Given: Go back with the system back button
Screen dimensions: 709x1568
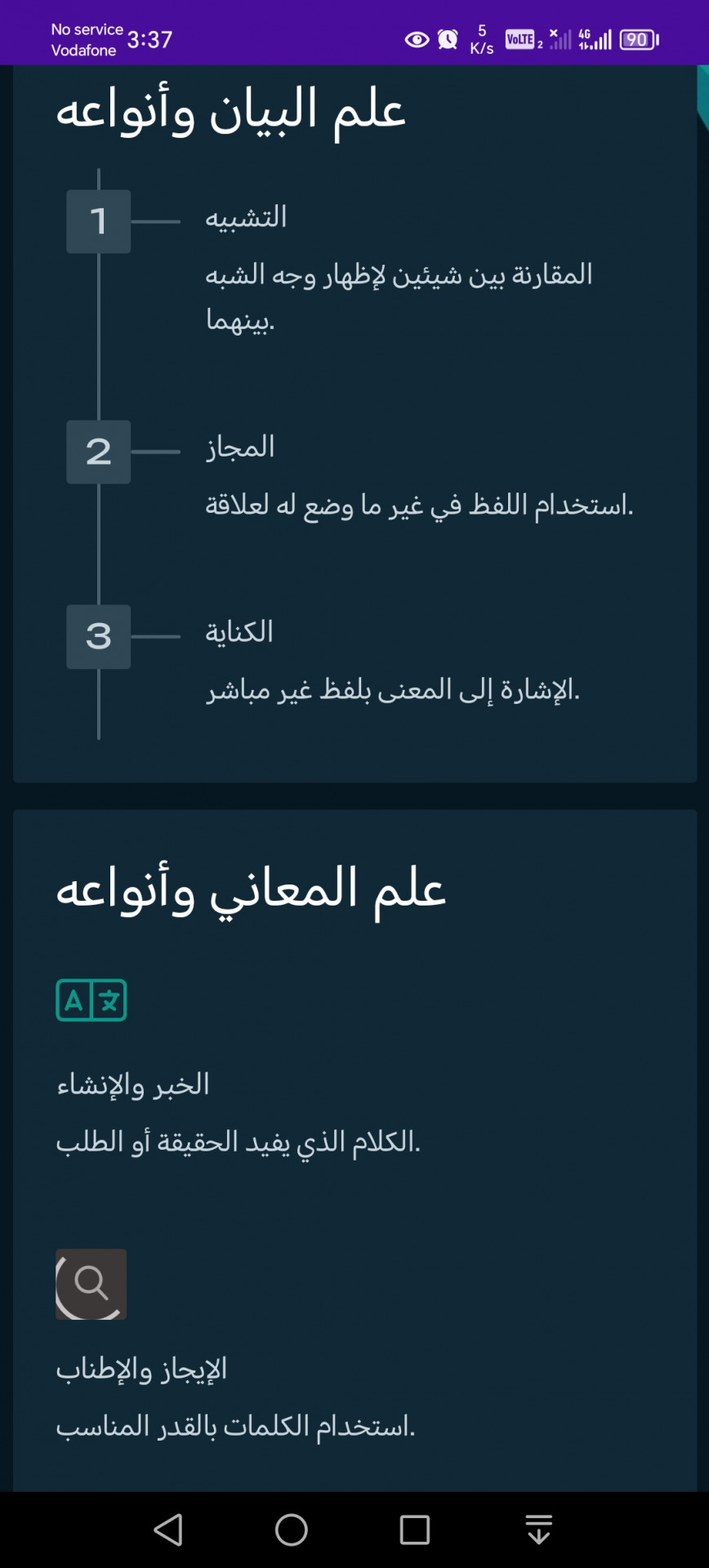Looking at the screenshot, I should [168, 1530].
